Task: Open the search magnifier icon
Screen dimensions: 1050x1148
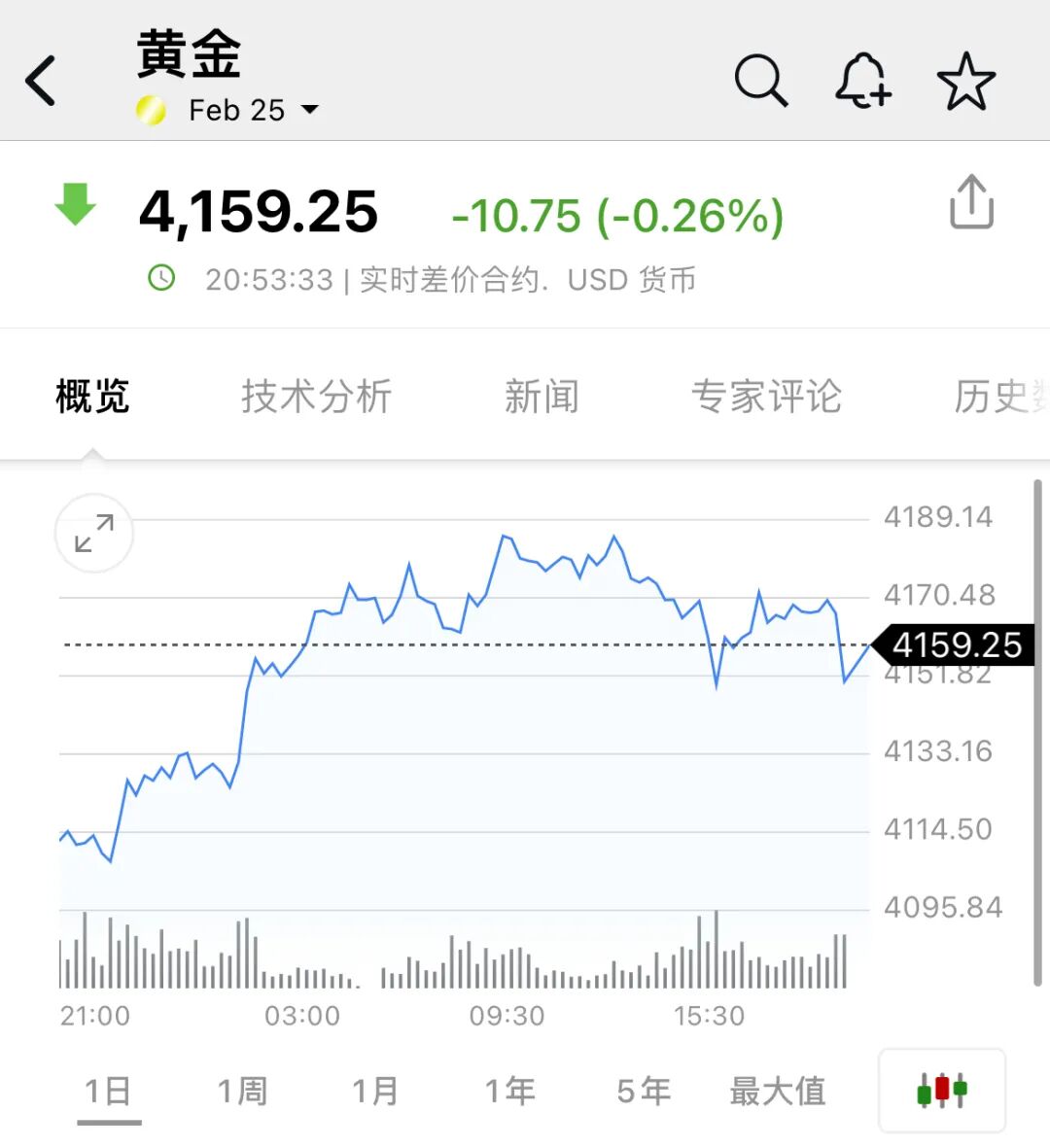Action: (x=760, y=80)
